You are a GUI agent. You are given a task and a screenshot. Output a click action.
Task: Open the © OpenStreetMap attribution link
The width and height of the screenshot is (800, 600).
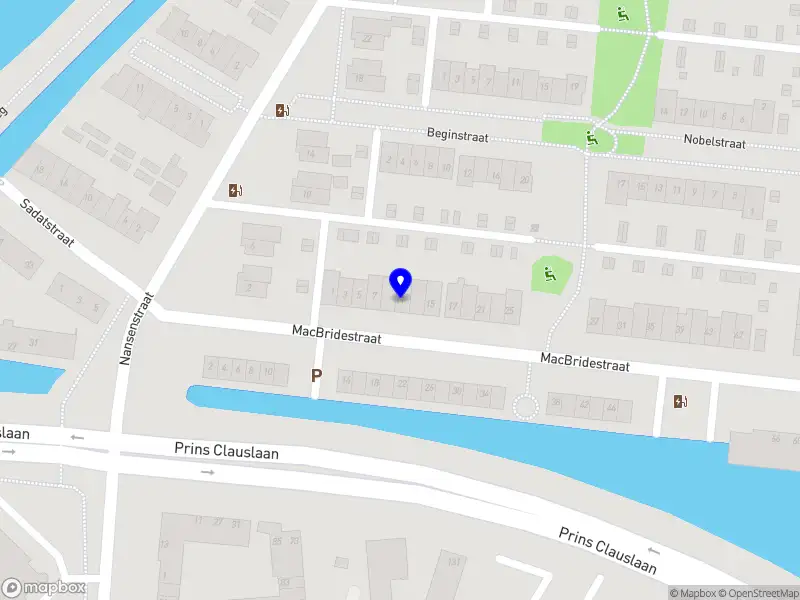click(x=762, y=593)
